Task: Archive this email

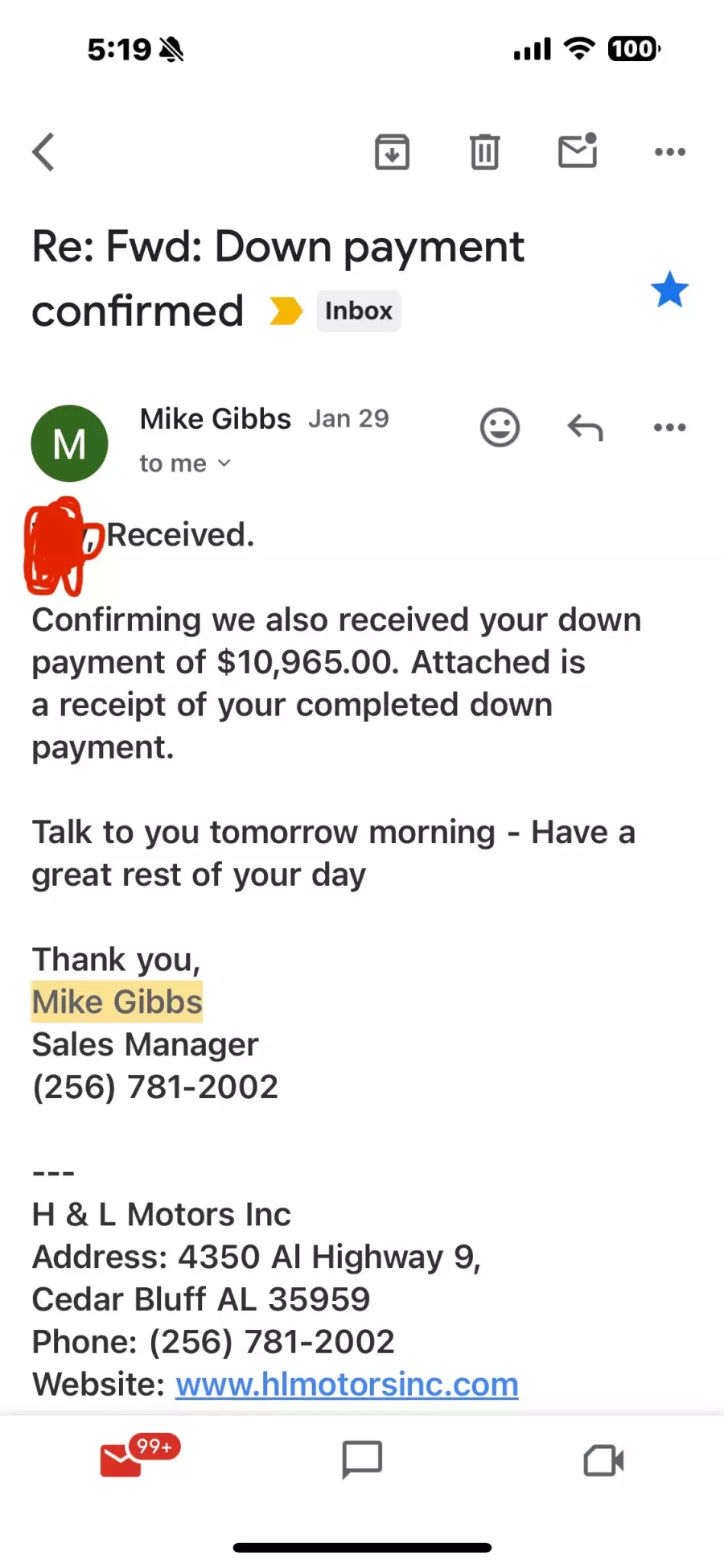Action: pos(392,151)
